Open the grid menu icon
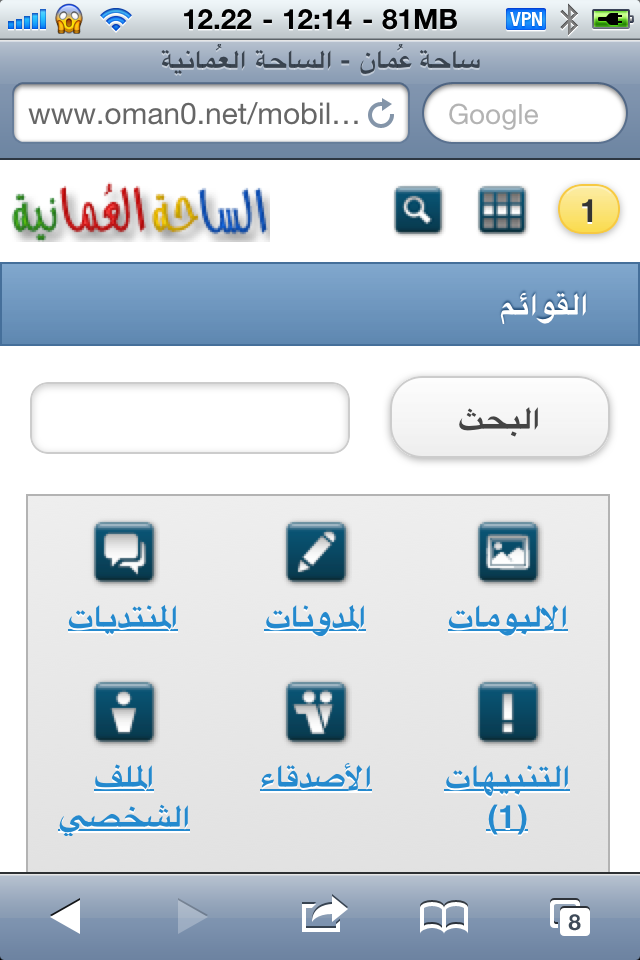 (x=502, y=210)
